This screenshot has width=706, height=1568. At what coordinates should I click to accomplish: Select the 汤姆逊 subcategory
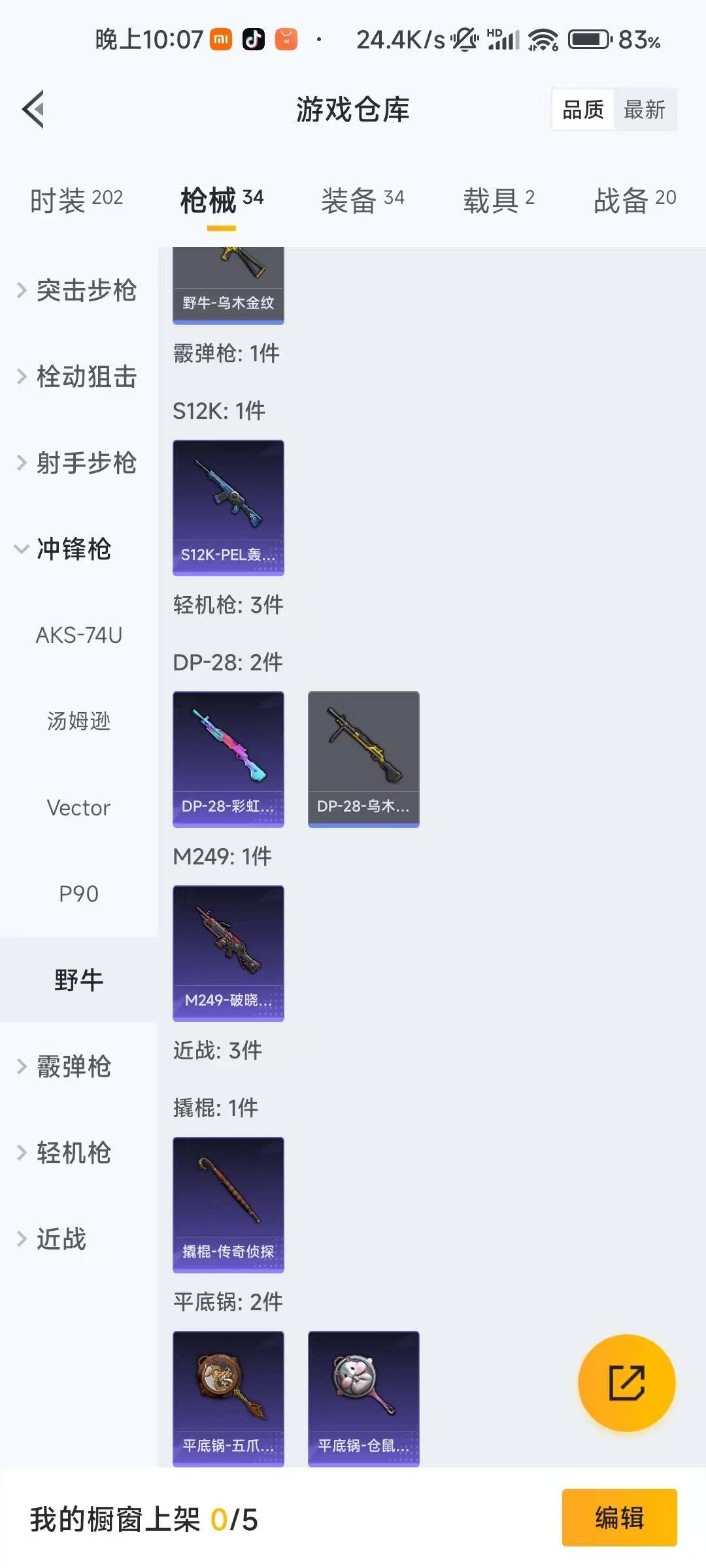pyautogui.click(x=78, y=721)
